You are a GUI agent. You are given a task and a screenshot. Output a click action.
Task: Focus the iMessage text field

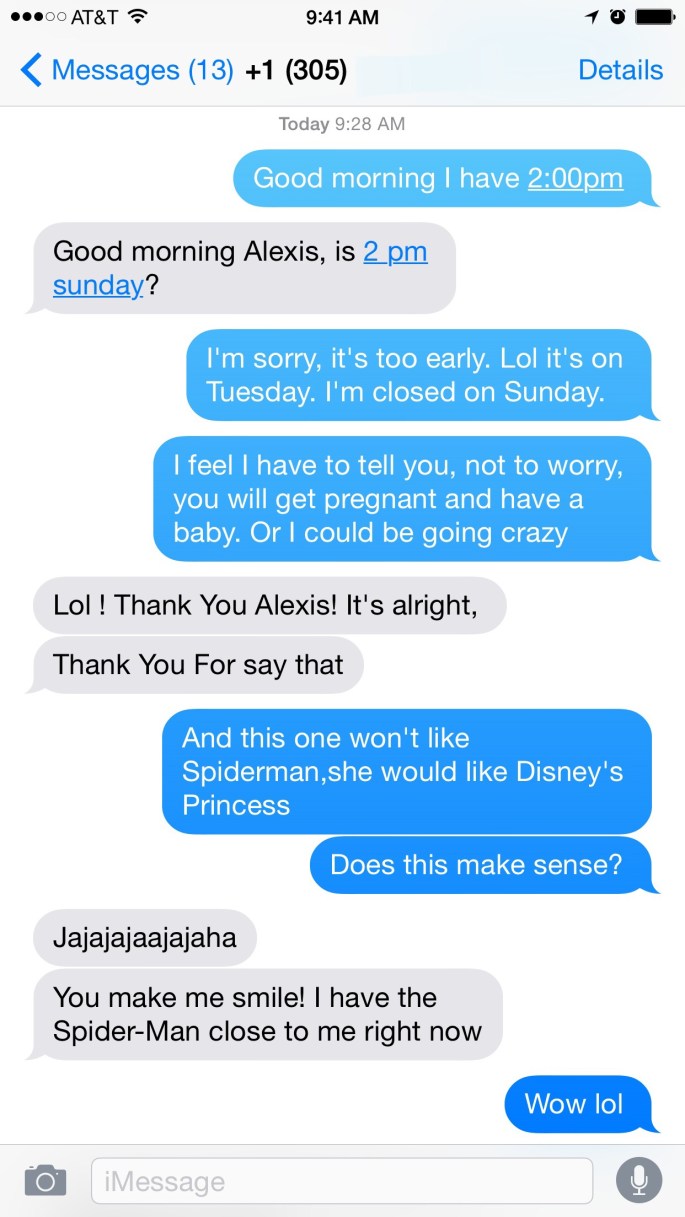(x=340, y=1181)
